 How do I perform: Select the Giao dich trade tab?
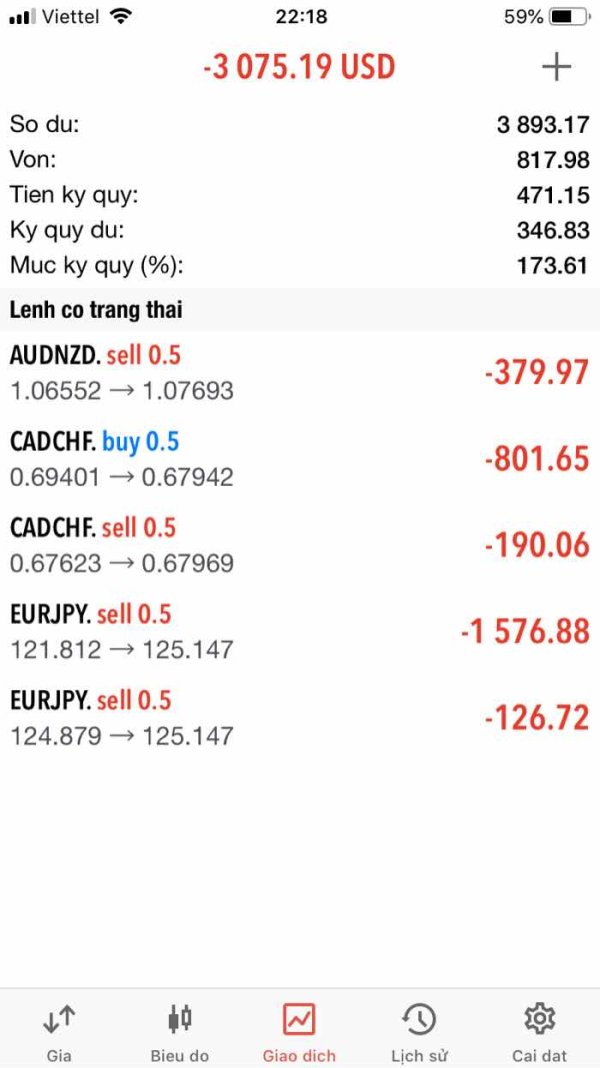tap(299, 1031)
